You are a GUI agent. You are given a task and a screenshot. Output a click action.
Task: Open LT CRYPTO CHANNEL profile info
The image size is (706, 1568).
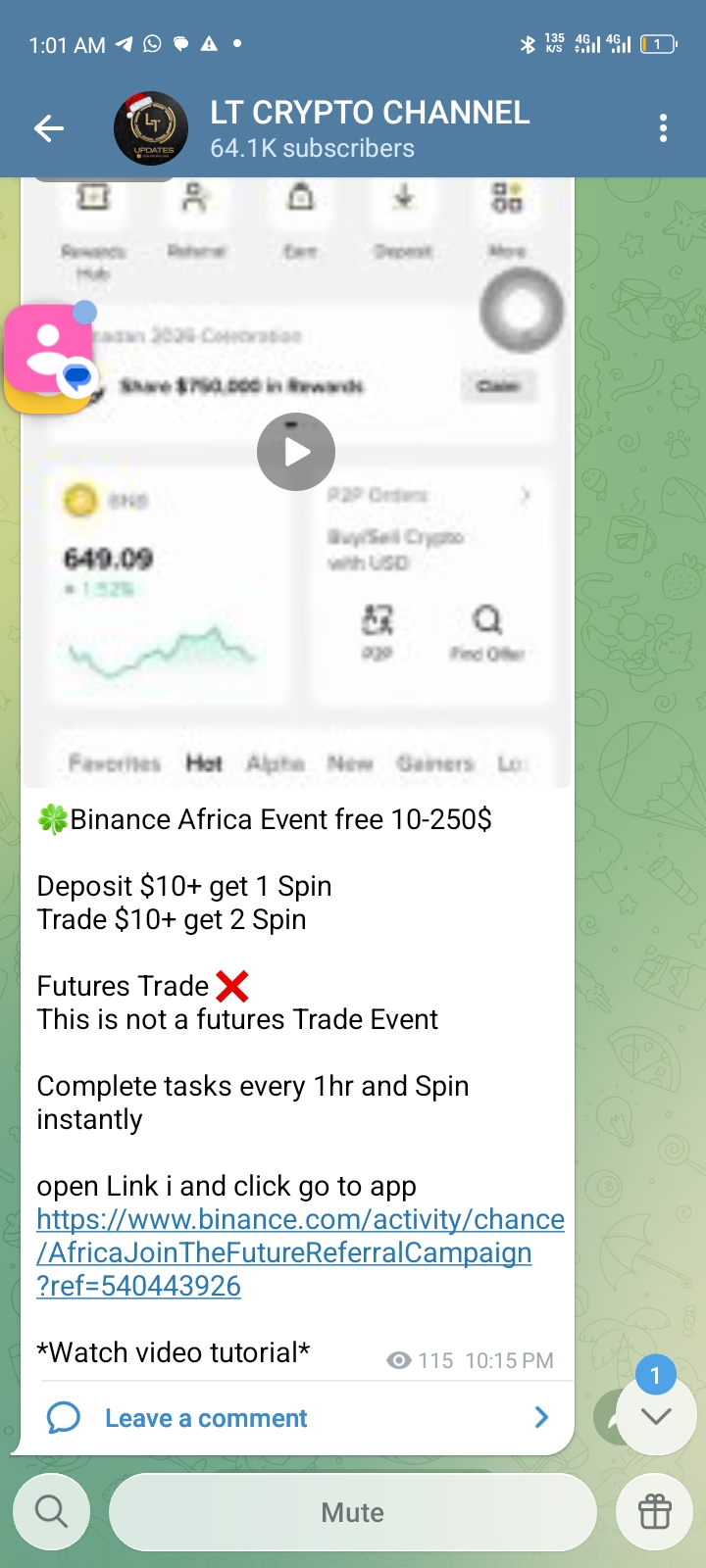370,128
